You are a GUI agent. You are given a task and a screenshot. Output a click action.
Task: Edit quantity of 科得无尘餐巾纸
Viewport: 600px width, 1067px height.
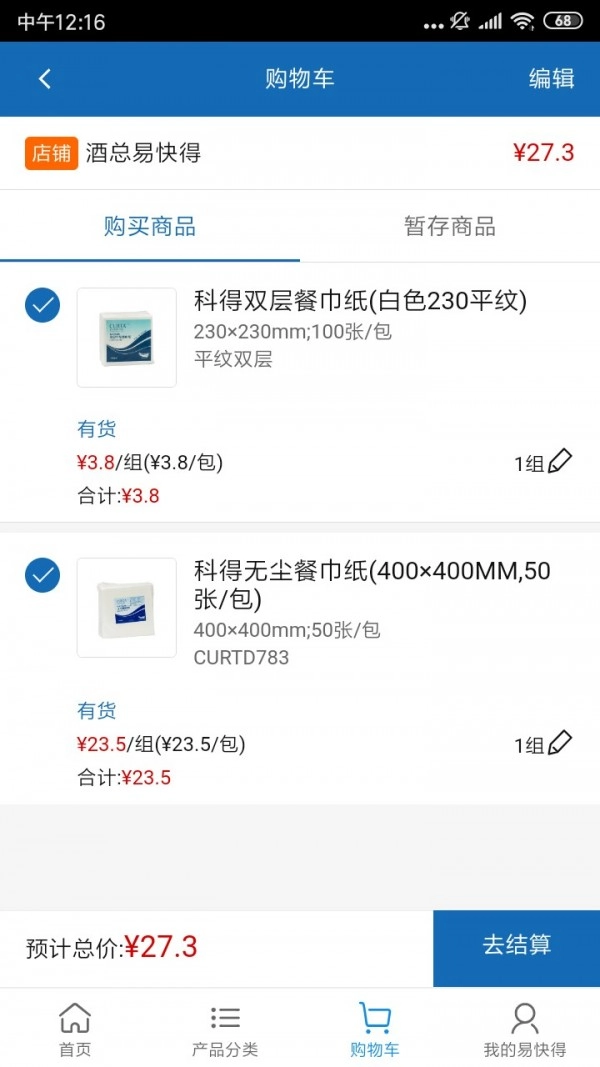click(559, 743)
